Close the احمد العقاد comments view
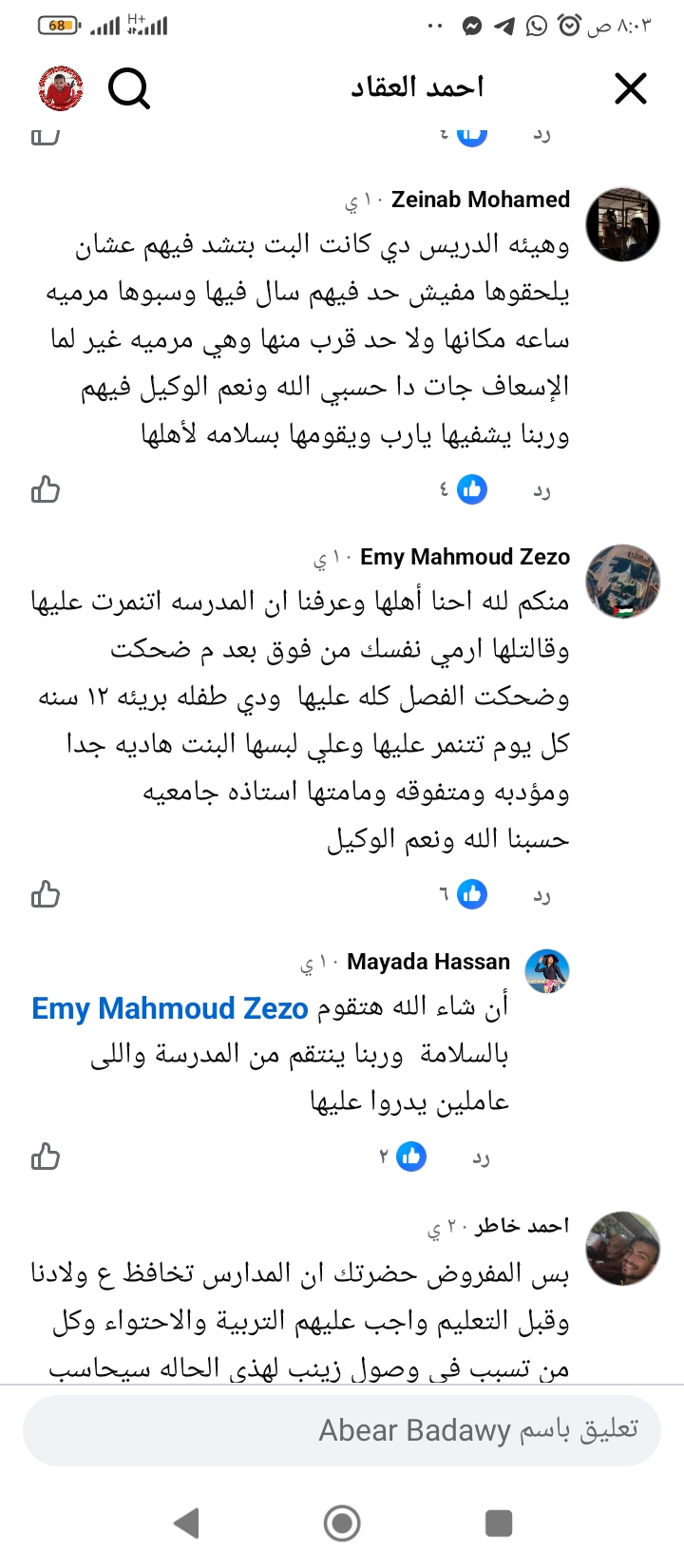The height and width of the screenshot is (1568, 684). [631, 89]
